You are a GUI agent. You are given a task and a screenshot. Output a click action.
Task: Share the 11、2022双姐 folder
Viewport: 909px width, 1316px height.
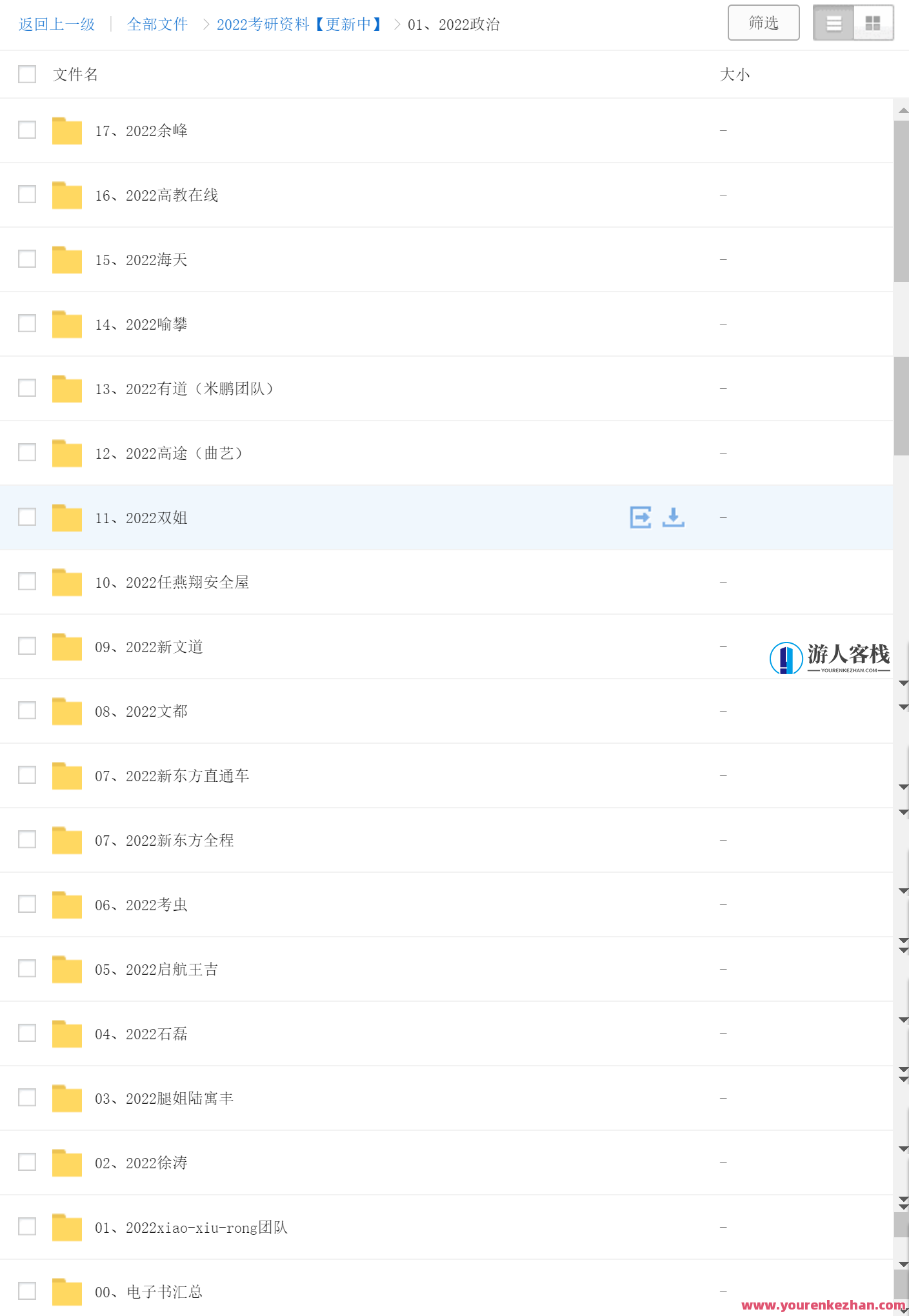pyautogui.click(x=641, y=517)
